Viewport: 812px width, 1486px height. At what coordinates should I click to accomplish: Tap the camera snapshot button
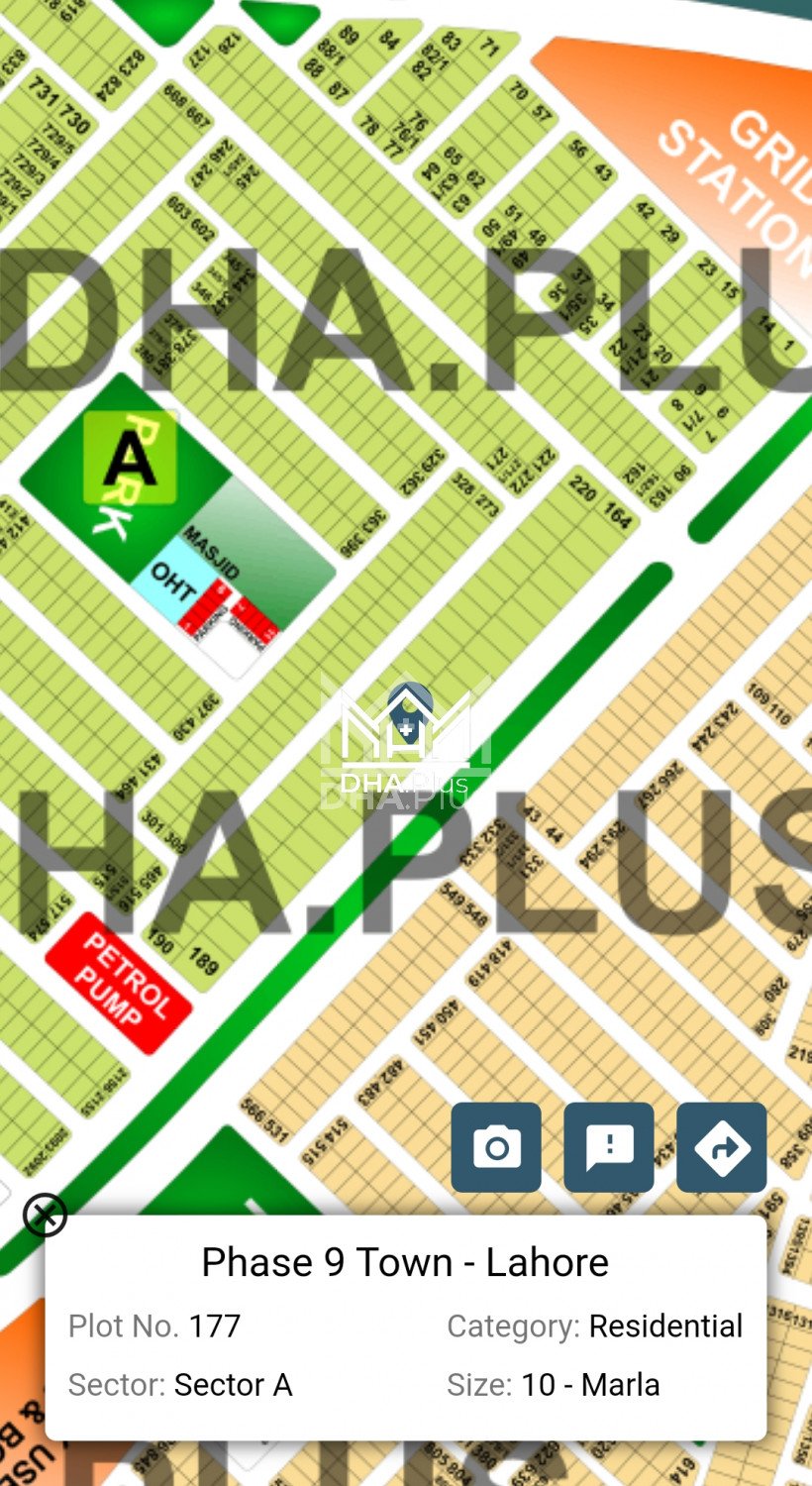click(496, 1147)
